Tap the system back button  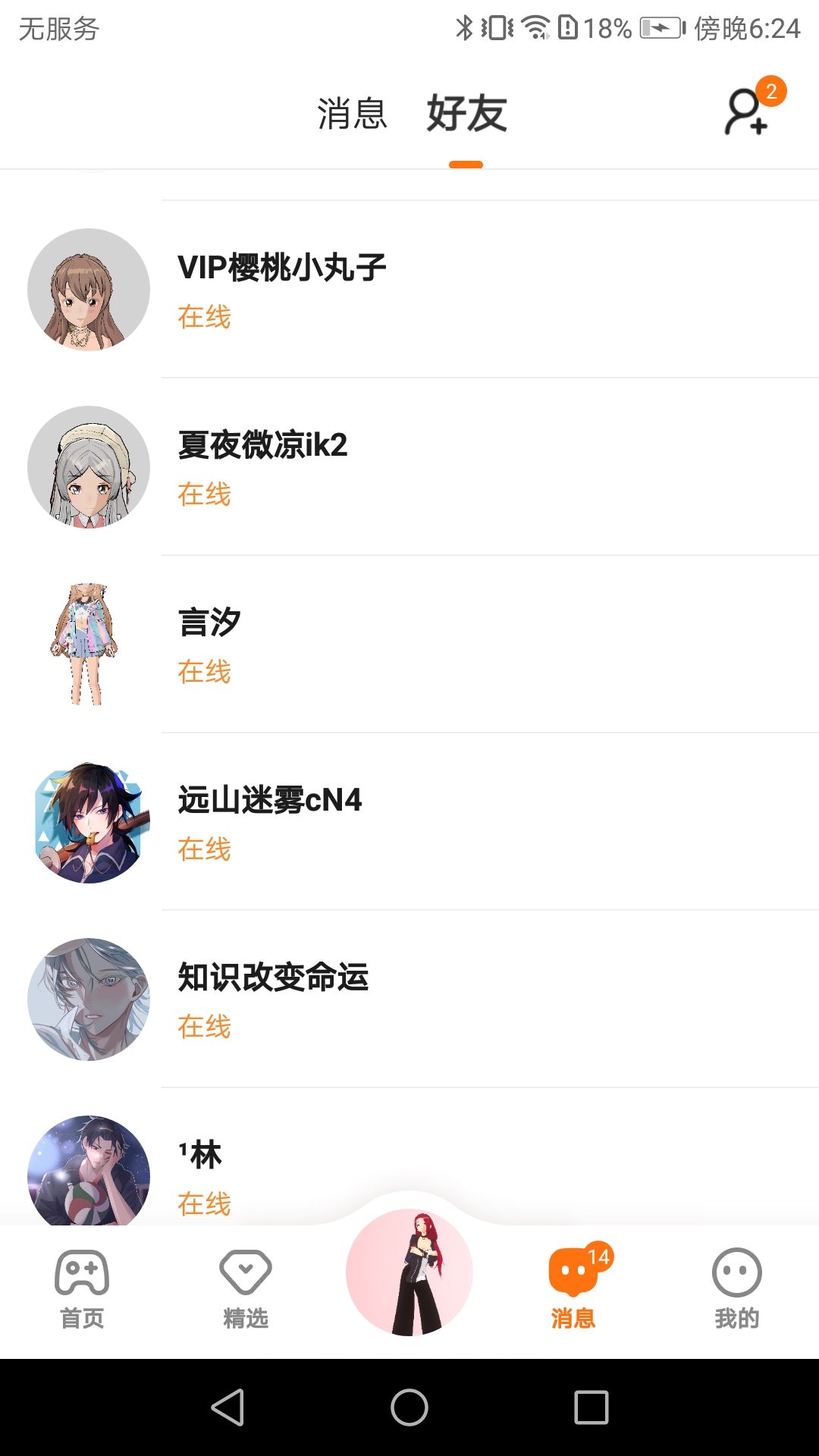(x=227, y=1407)
